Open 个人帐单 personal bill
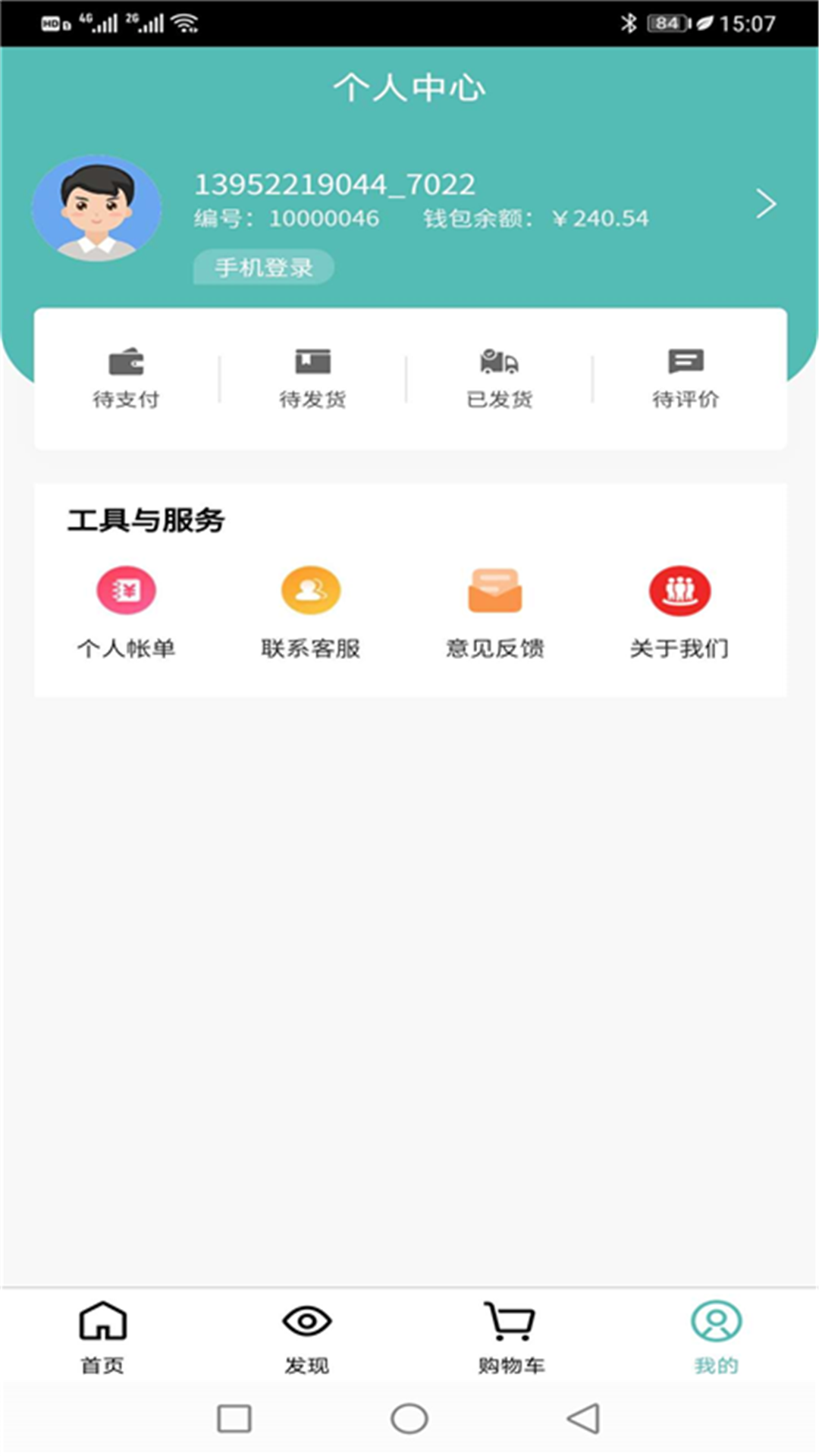819x1456 pixels. point(126,612)
